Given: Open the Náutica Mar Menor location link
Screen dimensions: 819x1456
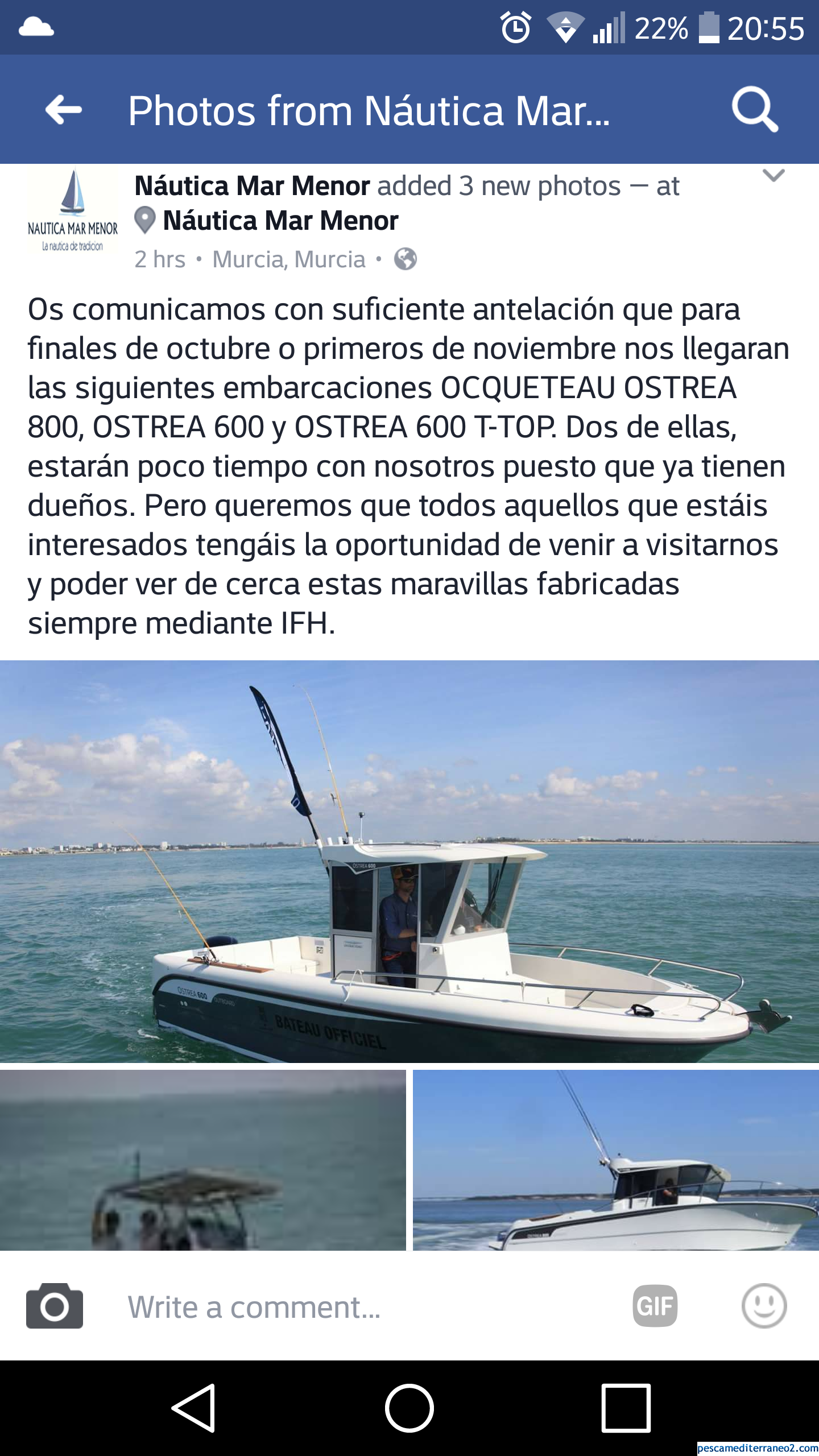Looking at the screenshot, I should [280, 221].
